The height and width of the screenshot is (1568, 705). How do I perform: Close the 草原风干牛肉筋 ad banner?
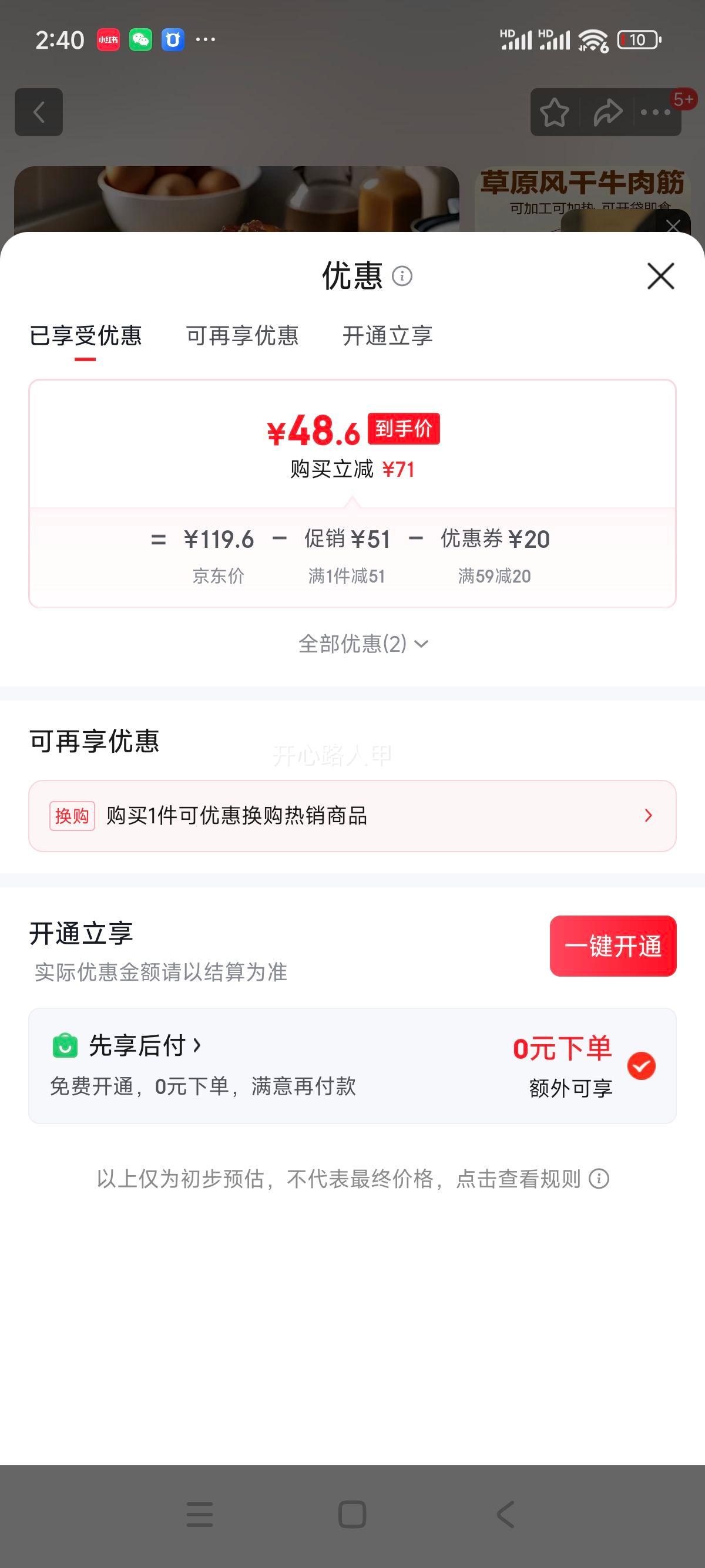click(673, 226)
